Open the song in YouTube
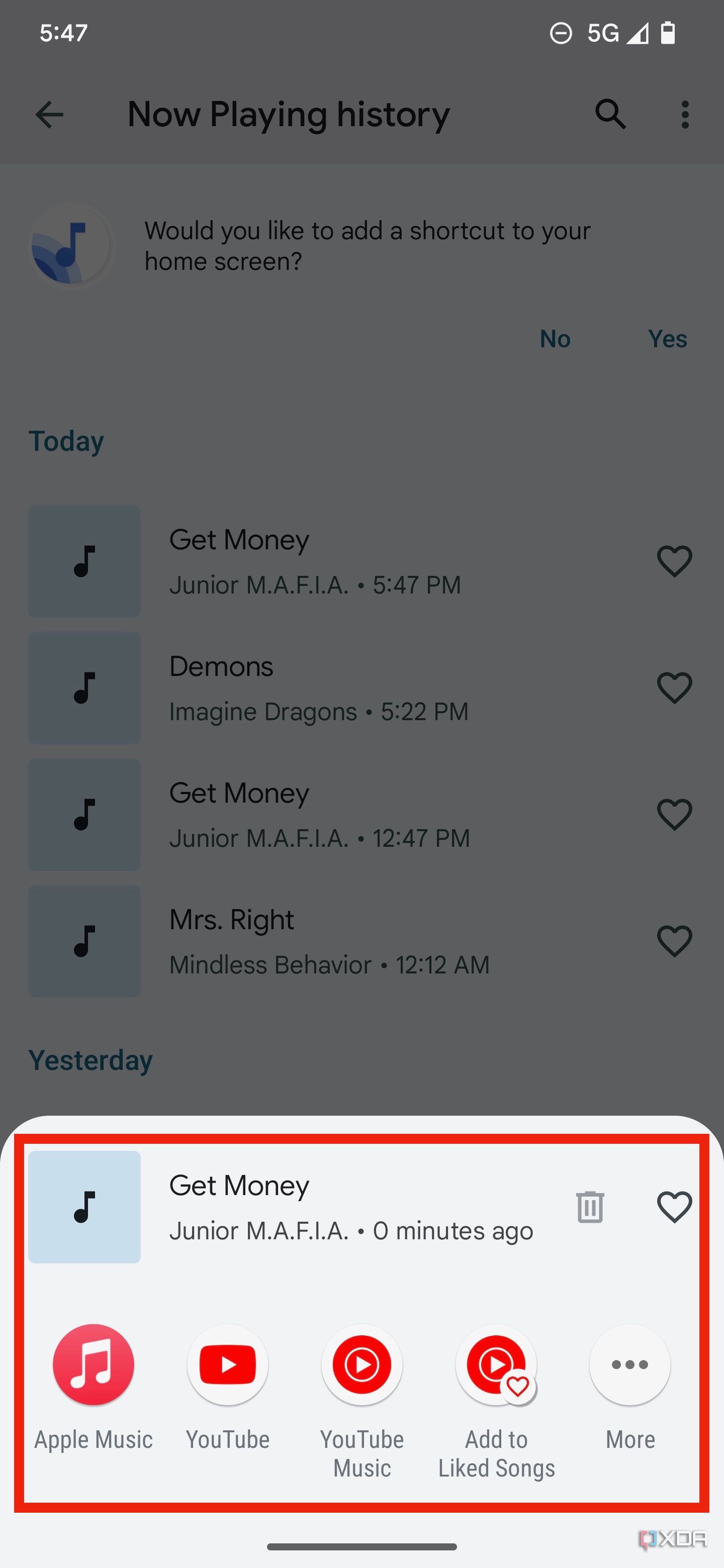Image resolution: width=724 pixels, height=1568 pixels. tap(227, 1364)
